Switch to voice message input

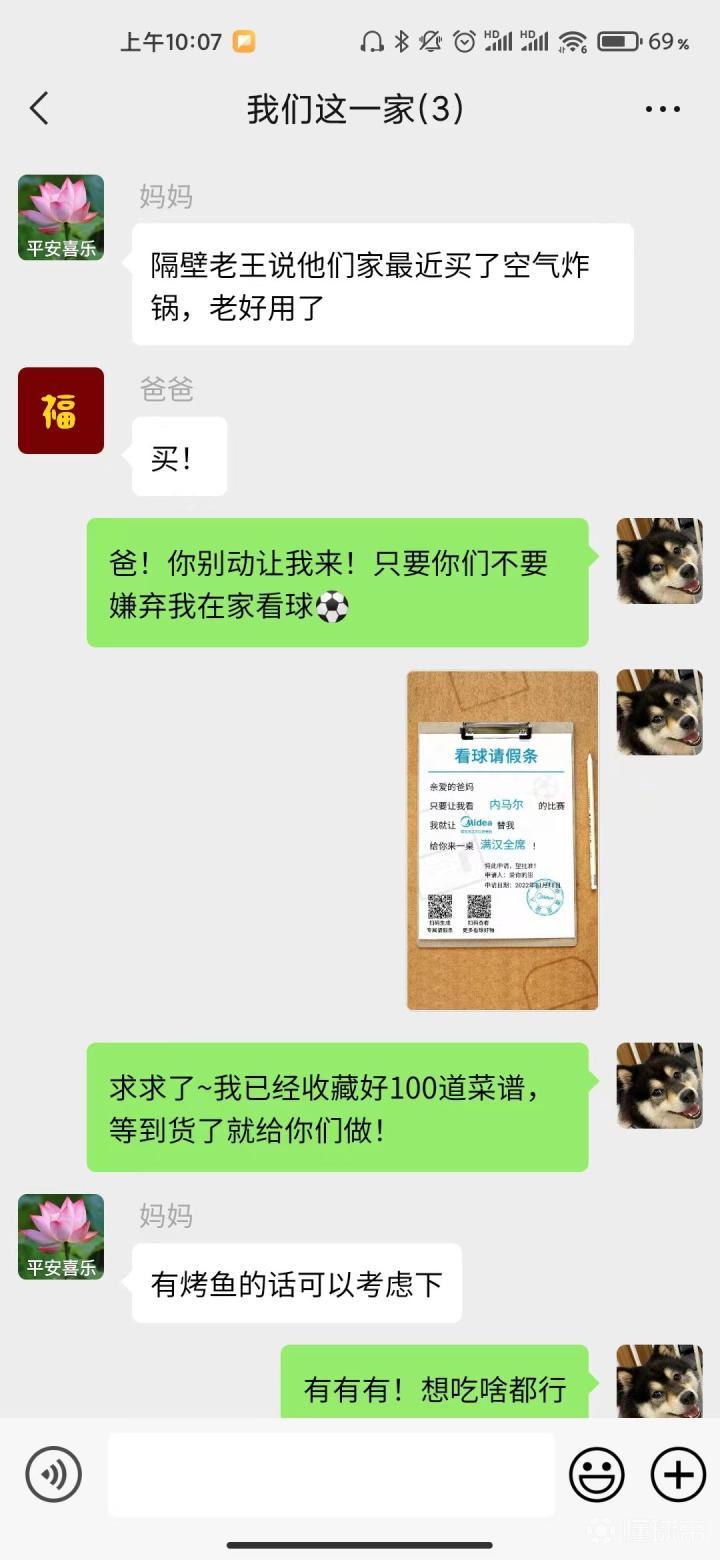pos(53,1474)
